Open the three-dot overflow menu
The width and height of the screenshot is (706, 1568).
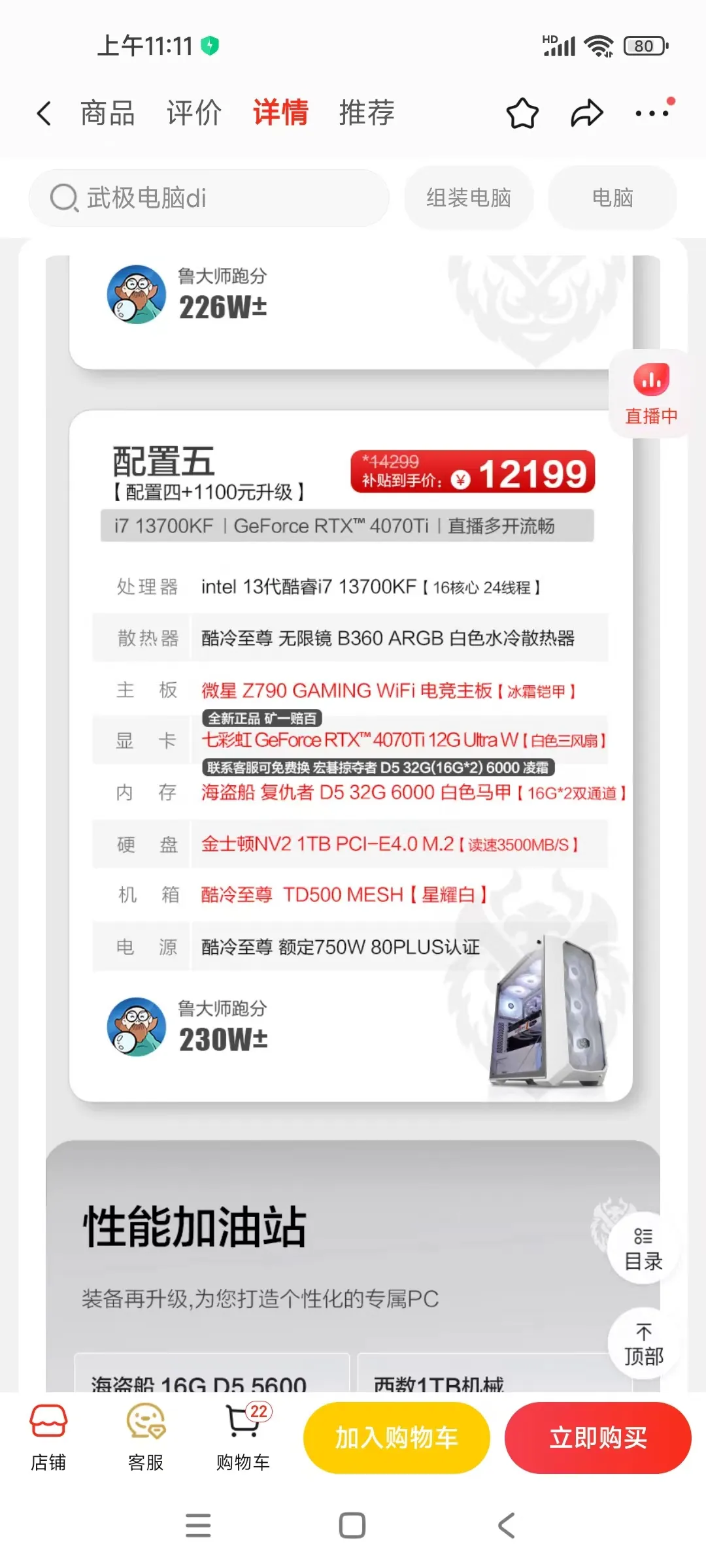(652, 114)
